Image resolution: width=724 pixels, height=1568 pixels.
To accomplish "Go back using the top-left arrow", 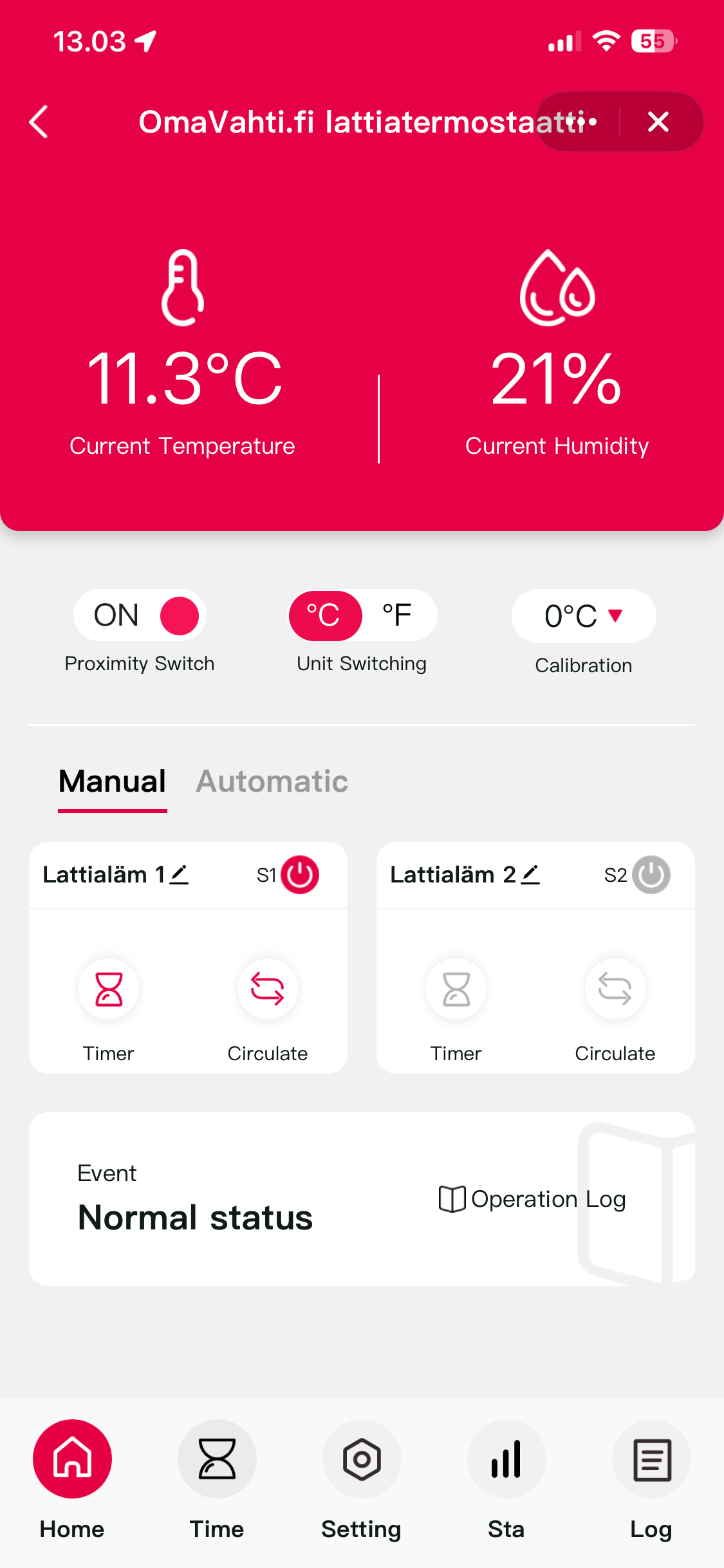I will pos(39,122).
